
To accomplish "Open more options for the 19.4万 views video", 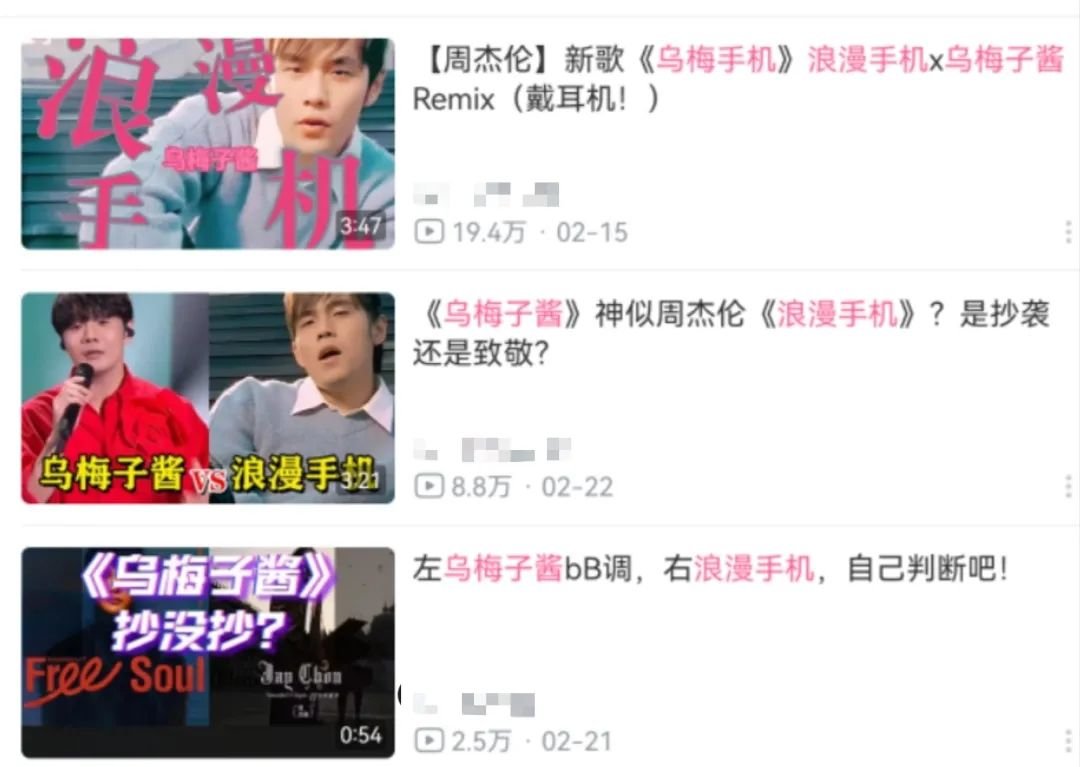I will [1068, 233].
